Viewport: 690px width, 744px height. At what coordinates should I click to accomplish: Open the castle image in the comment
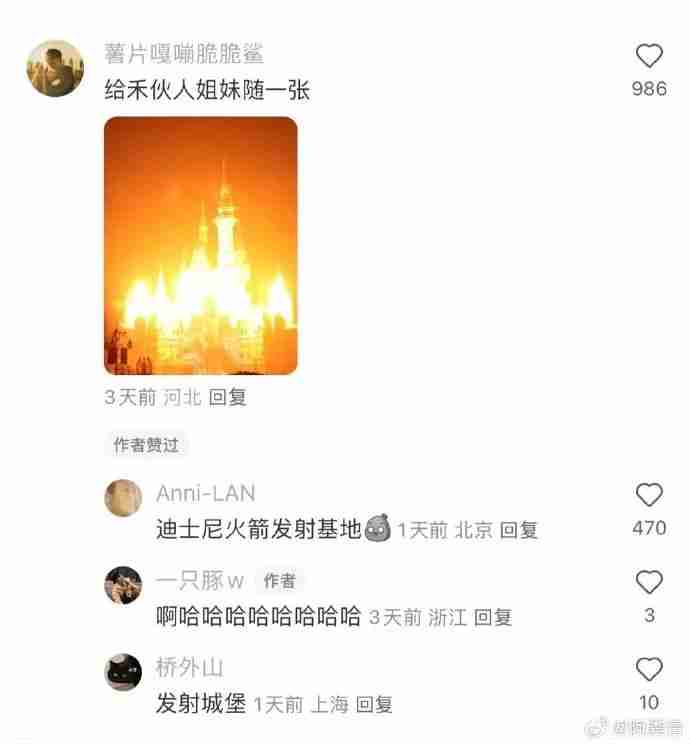(201, 246)
